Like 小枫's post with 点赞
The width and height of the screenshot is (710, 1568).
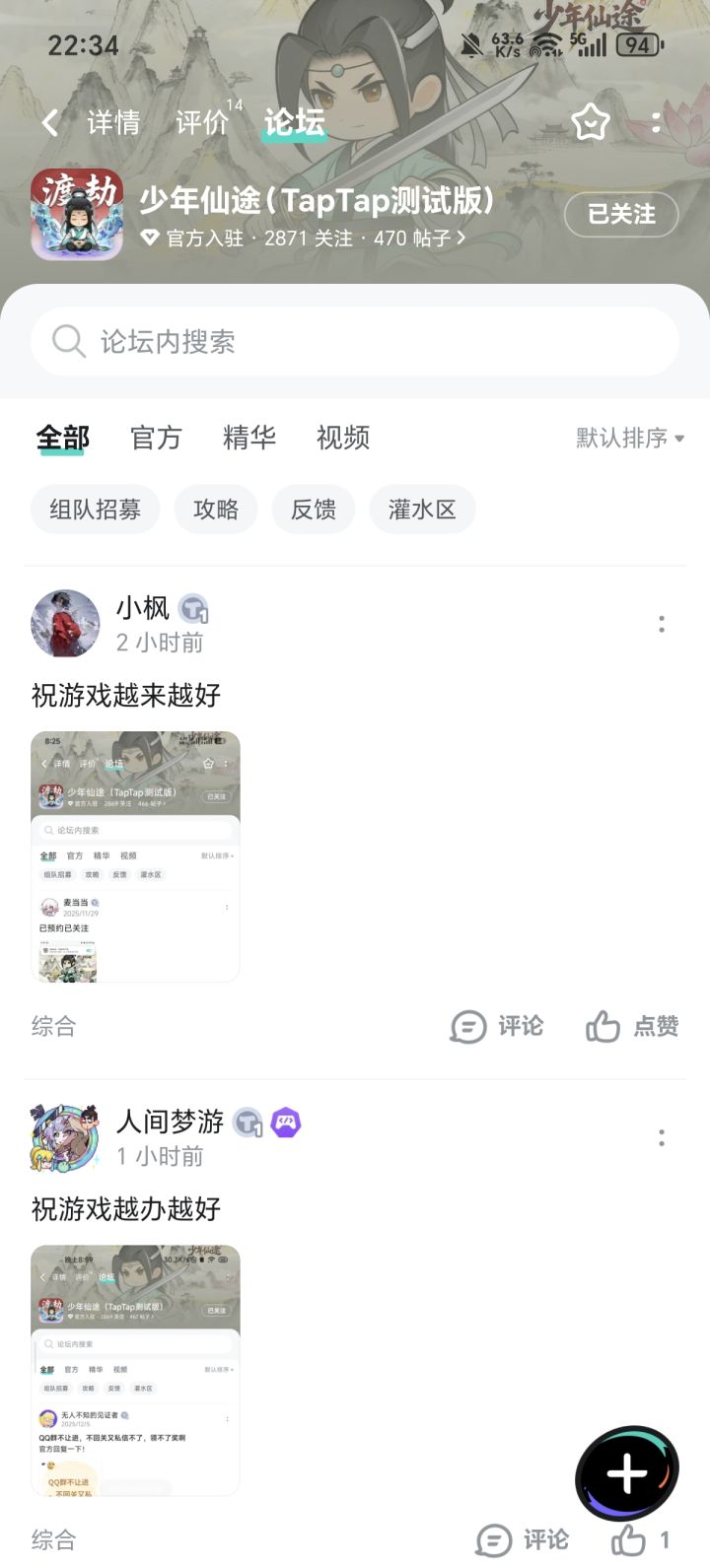coord(632,1027)
